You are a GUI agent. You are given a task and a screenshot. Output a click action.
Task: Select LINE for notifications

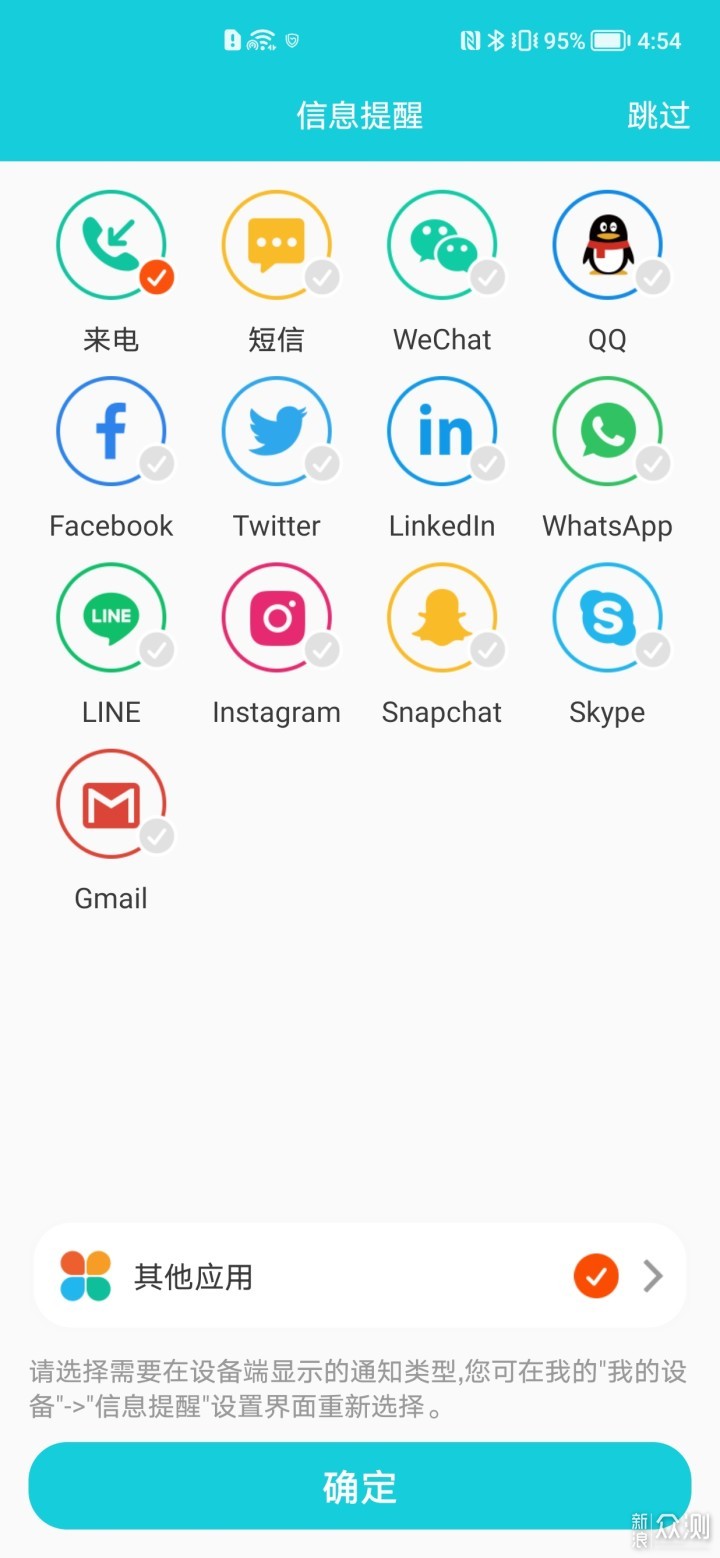coord(111,618)
